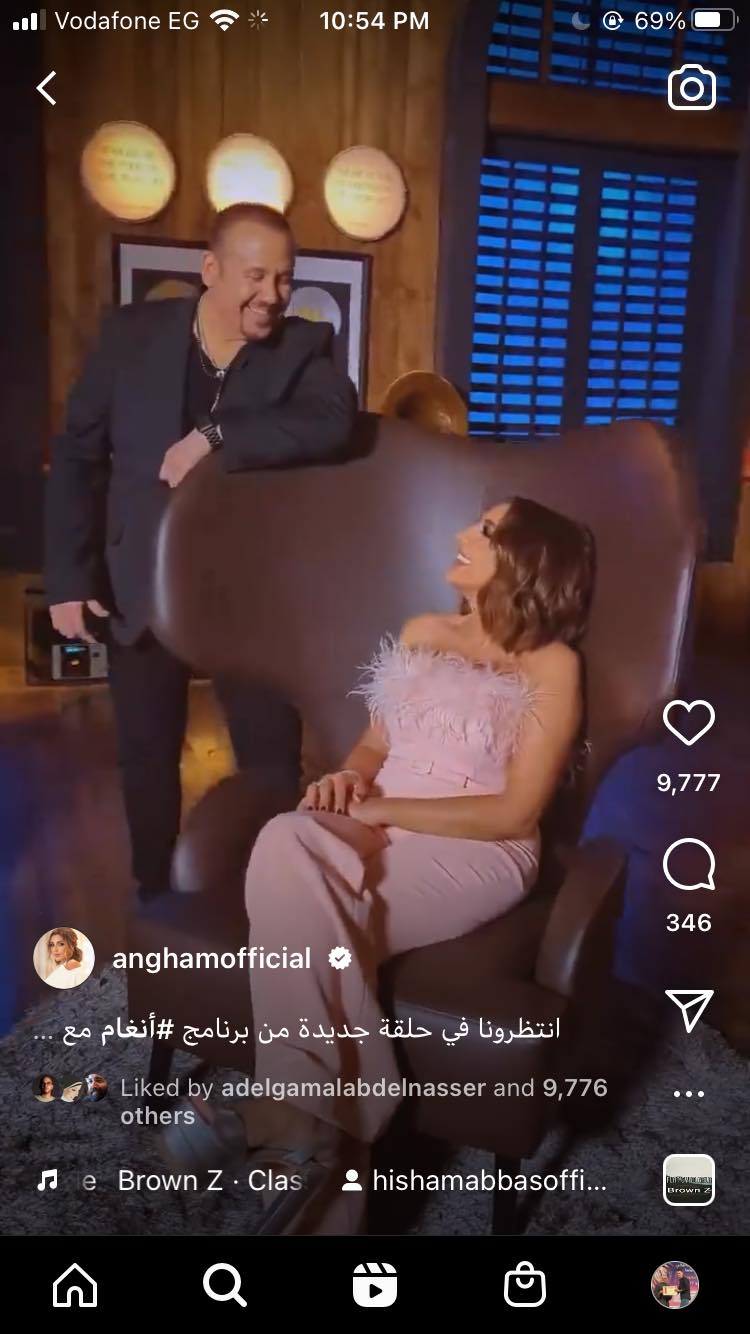Open anghamofficial's profile picture
This screenshot has width=750, height=1334.
(64, 958)
